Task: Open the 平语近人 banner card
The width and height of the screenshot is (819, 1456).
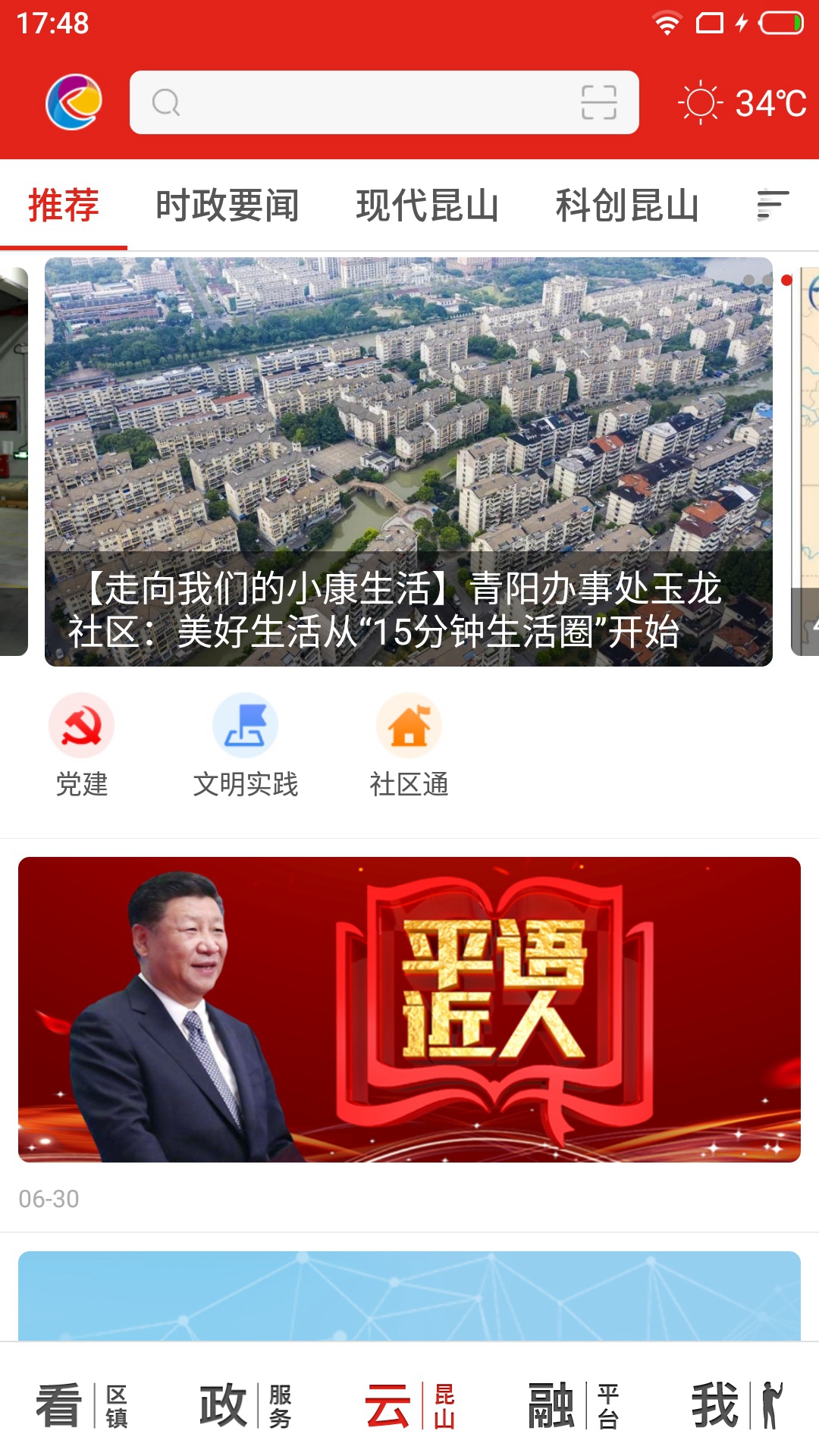Action: (x=409, y=1009)
